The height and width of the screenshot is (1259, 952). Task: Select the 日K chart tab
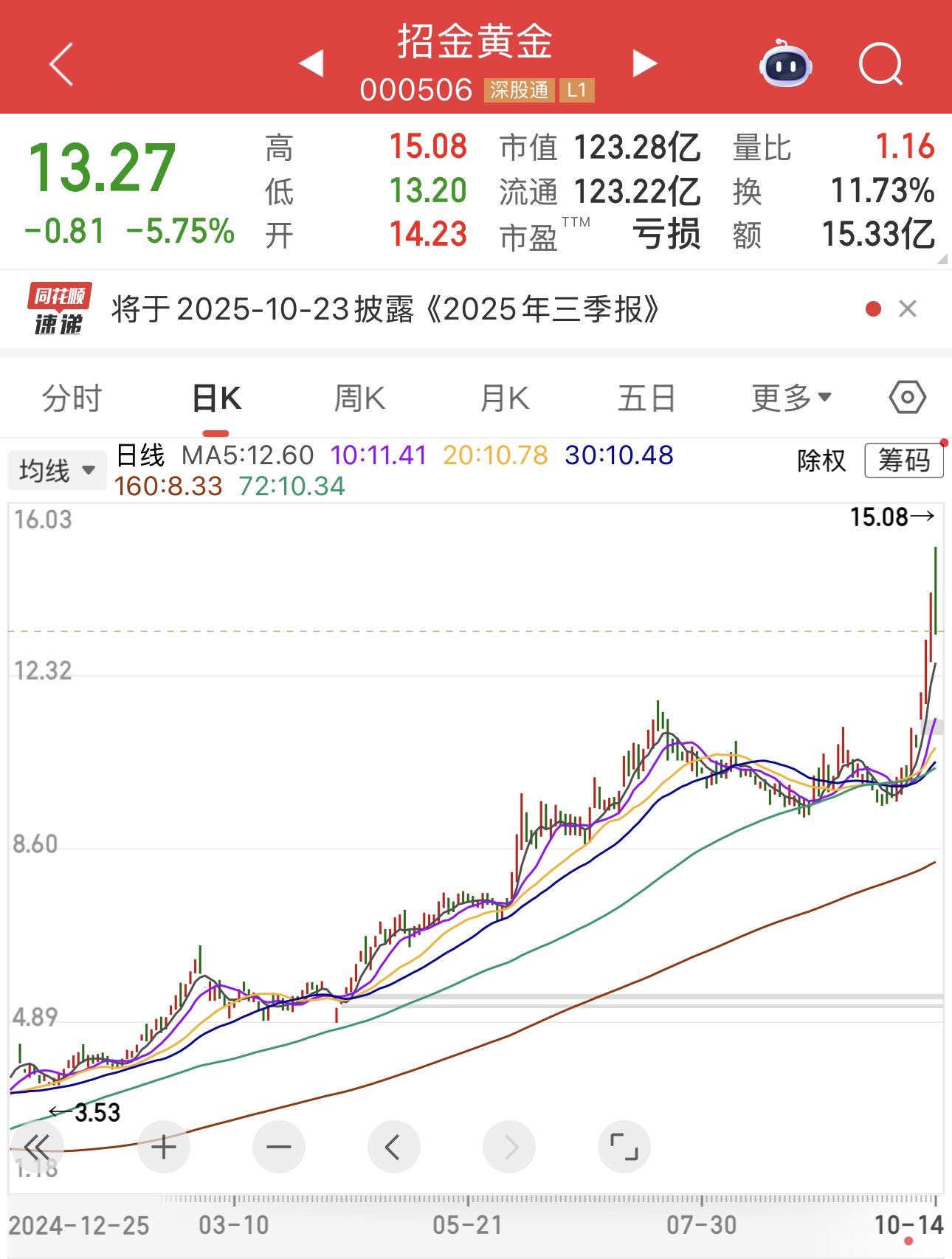pos(216,399)
